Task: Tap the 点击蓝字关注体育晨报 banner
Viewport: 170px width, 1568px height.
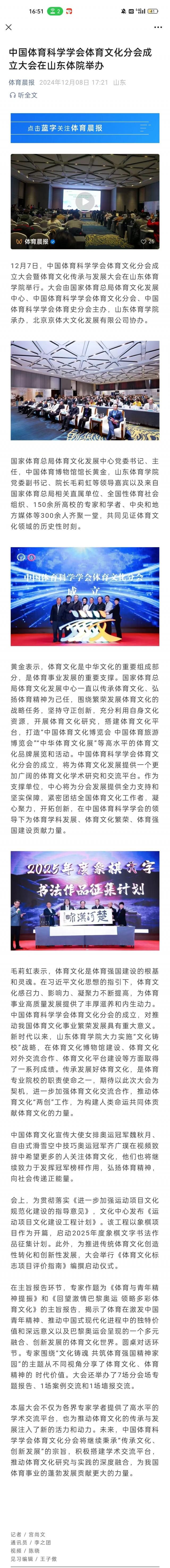Action: tap(85, 128)
